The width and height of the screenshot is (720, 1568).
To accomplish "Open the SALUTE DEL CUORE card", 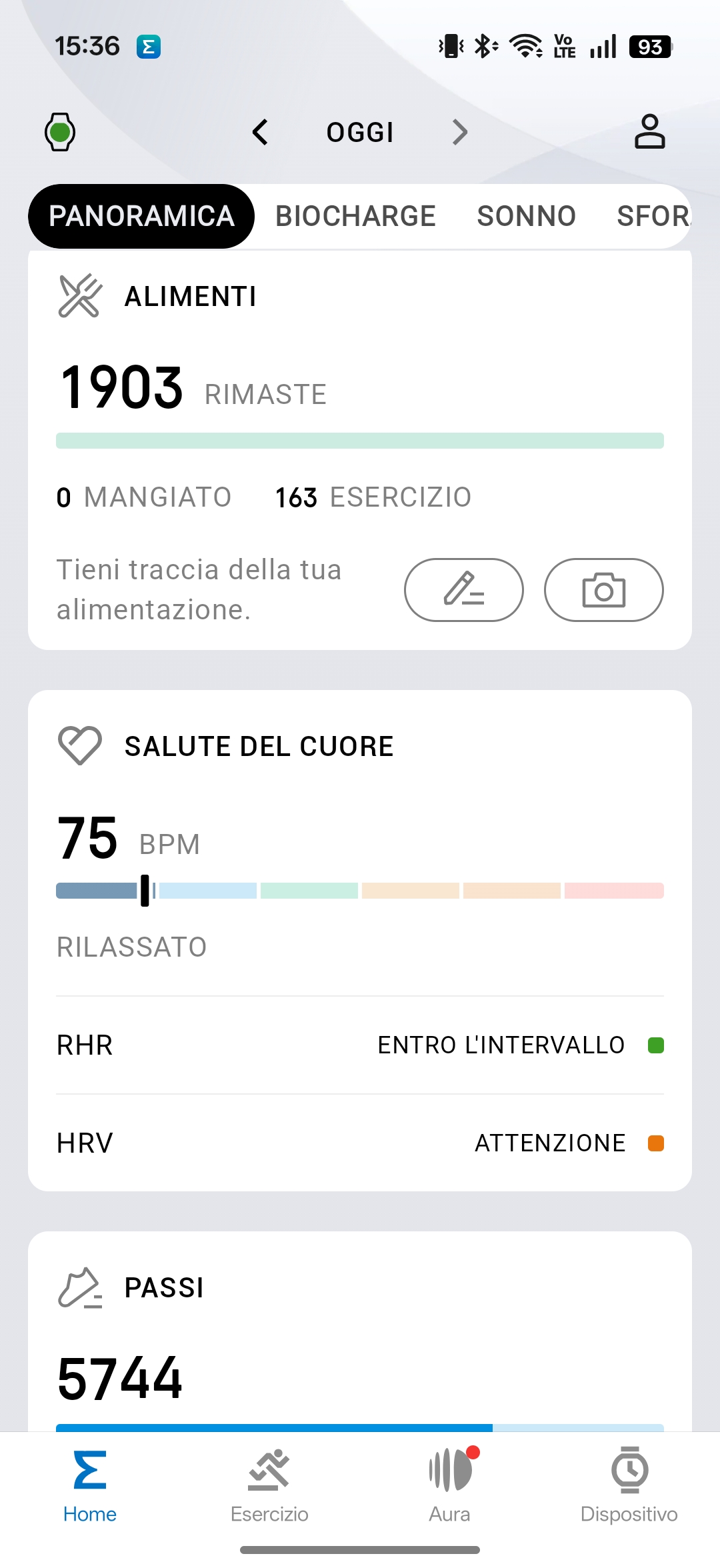I will (259, 747).
